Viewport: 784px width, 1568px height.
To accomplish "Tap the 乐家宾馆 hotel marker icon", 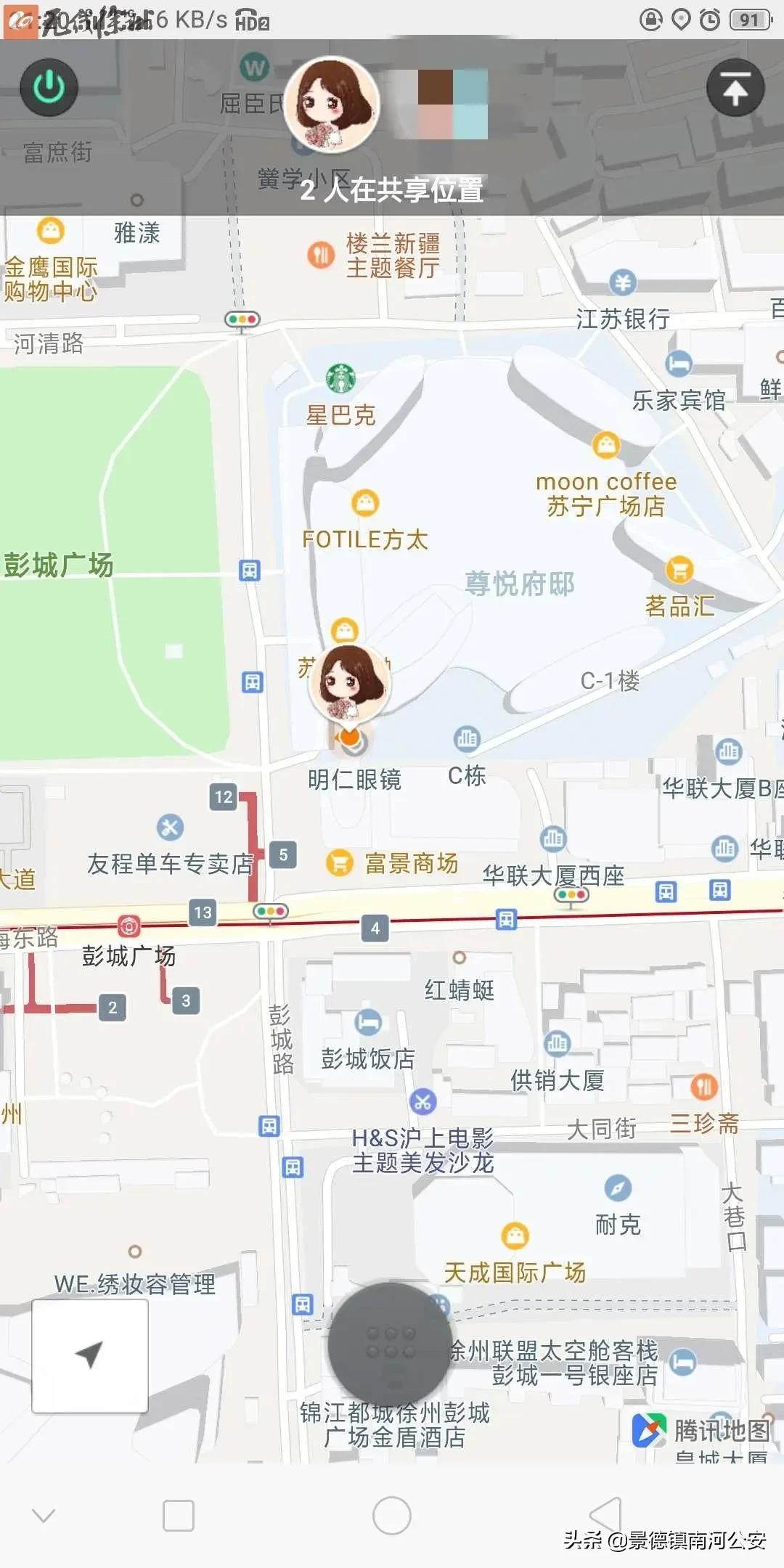I will [x=679, y=364].
